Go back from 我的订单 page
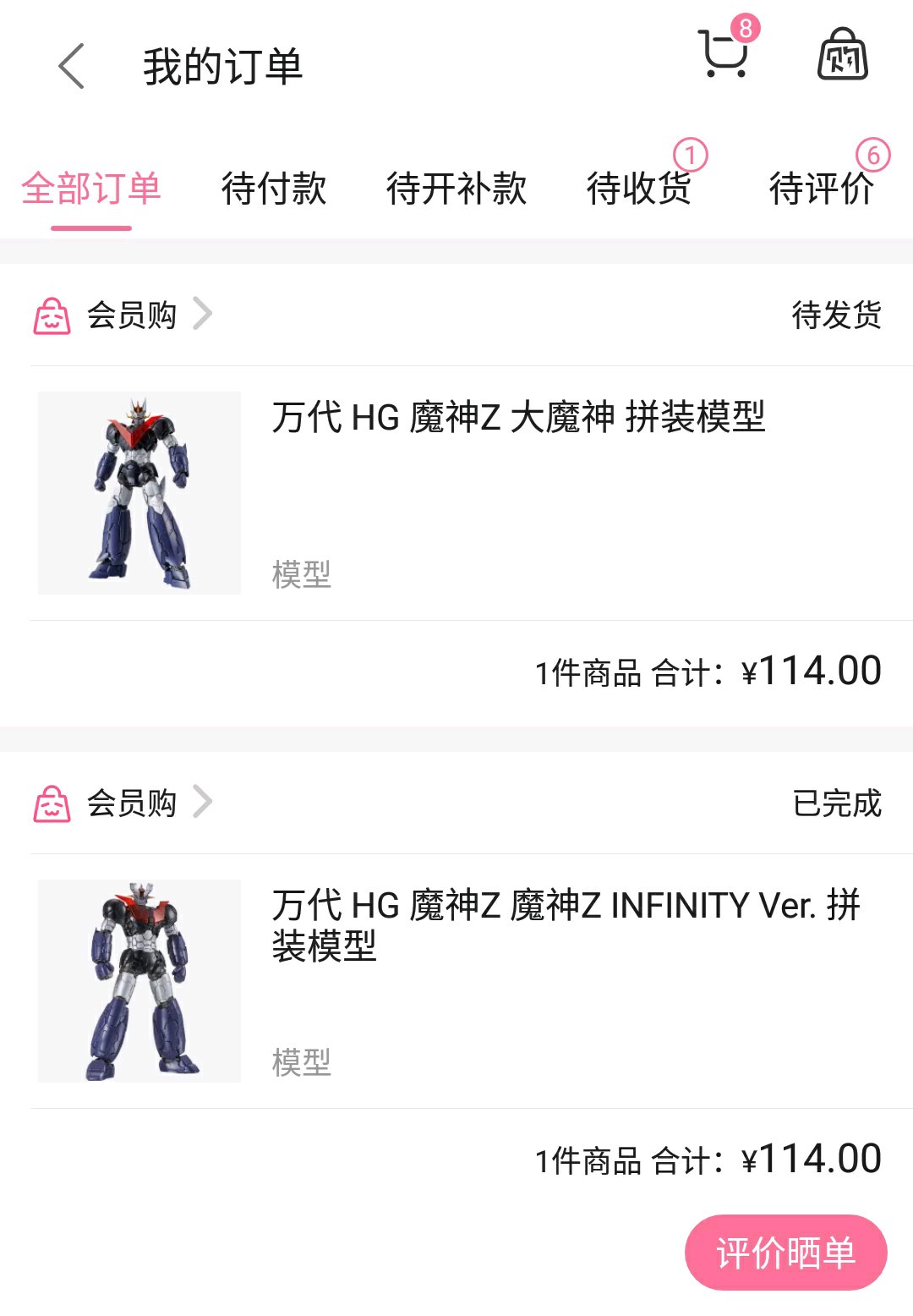The width and height of the screenshot is (913, 1316). (x=73, y=66)
